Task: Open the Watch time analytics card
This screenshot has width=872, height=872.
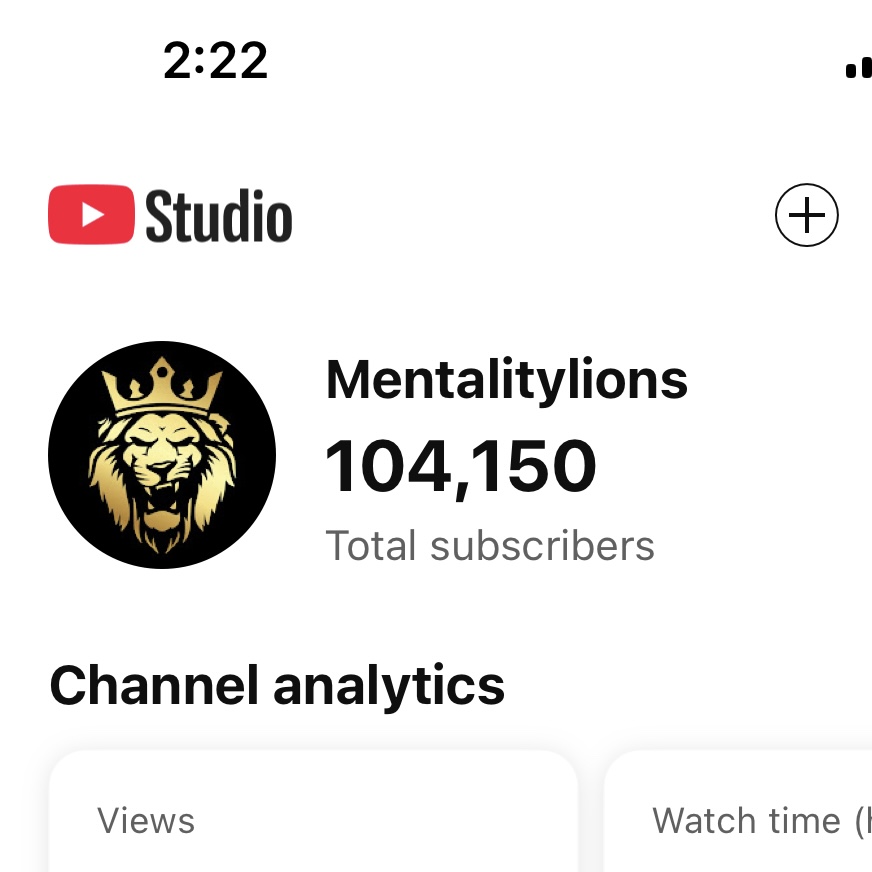Action: click(x=740, y=814)
